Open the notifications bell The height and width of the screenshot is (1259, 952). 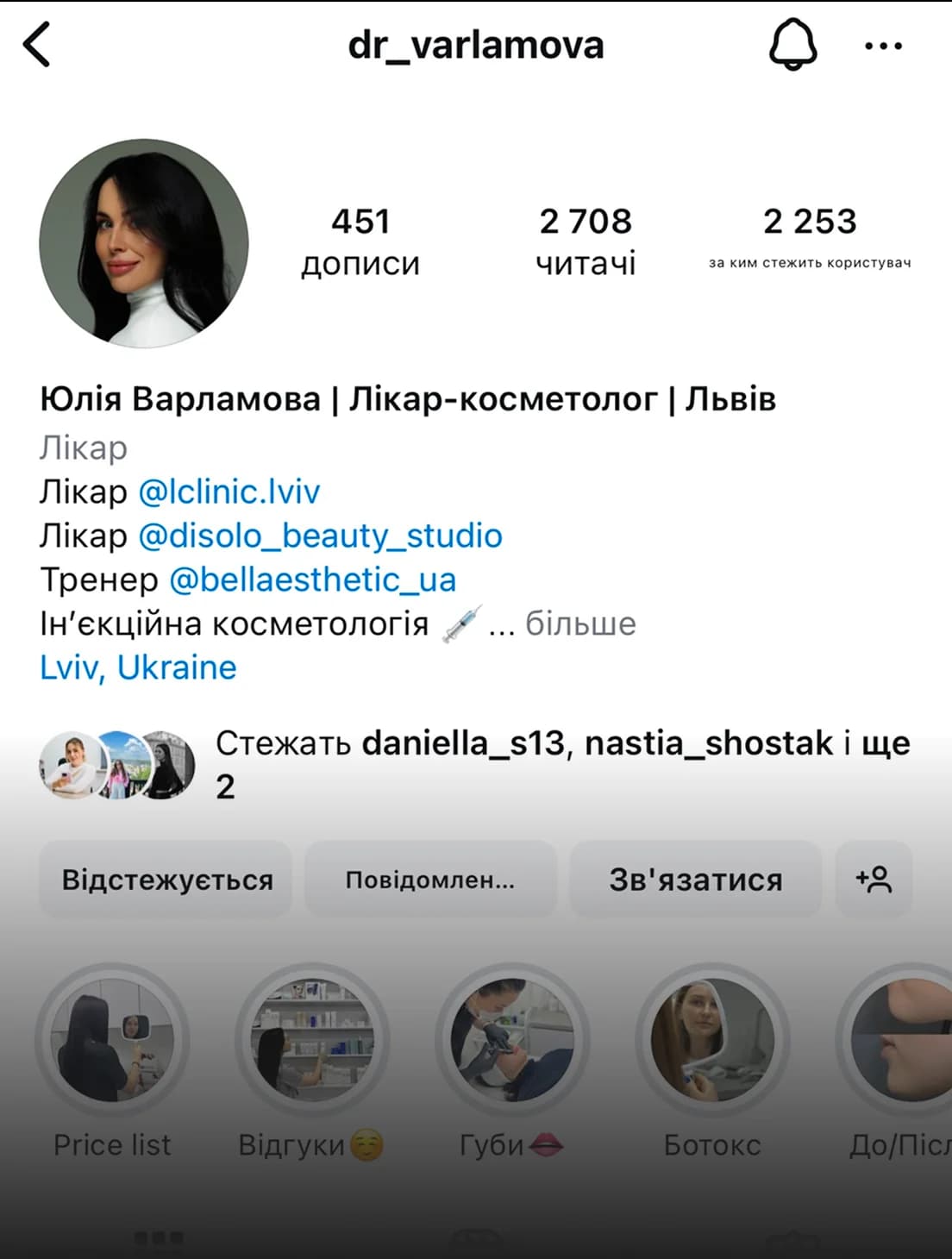pyautogui.click(x=792, y=45)
